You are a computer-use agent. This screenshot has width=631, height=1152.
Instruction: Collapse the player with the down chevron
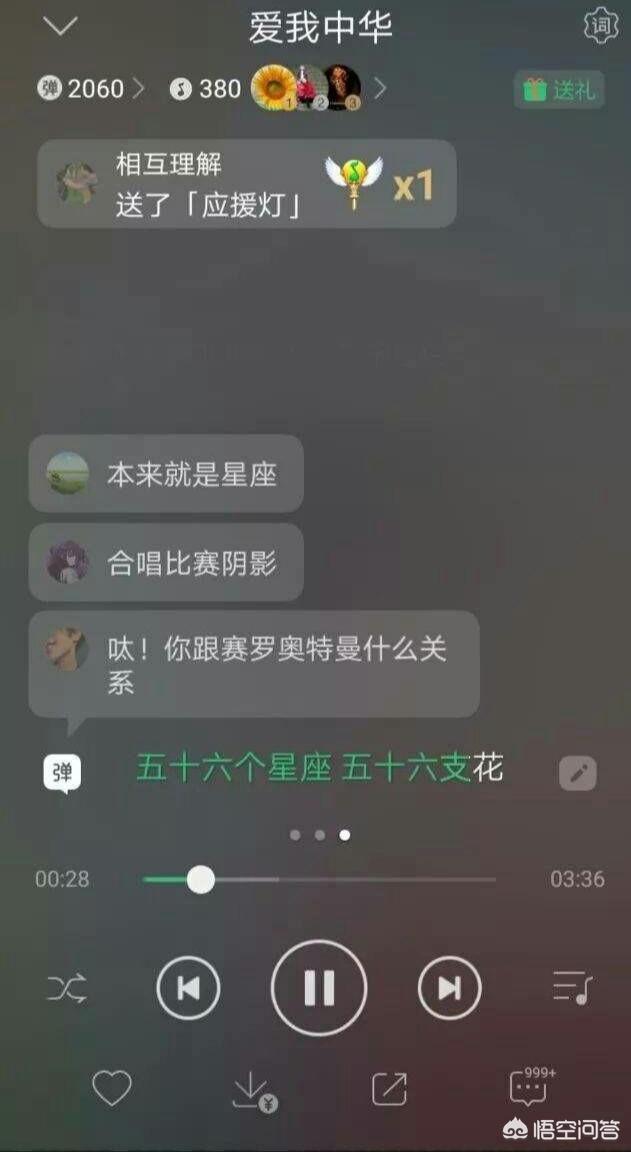(60, 26)
